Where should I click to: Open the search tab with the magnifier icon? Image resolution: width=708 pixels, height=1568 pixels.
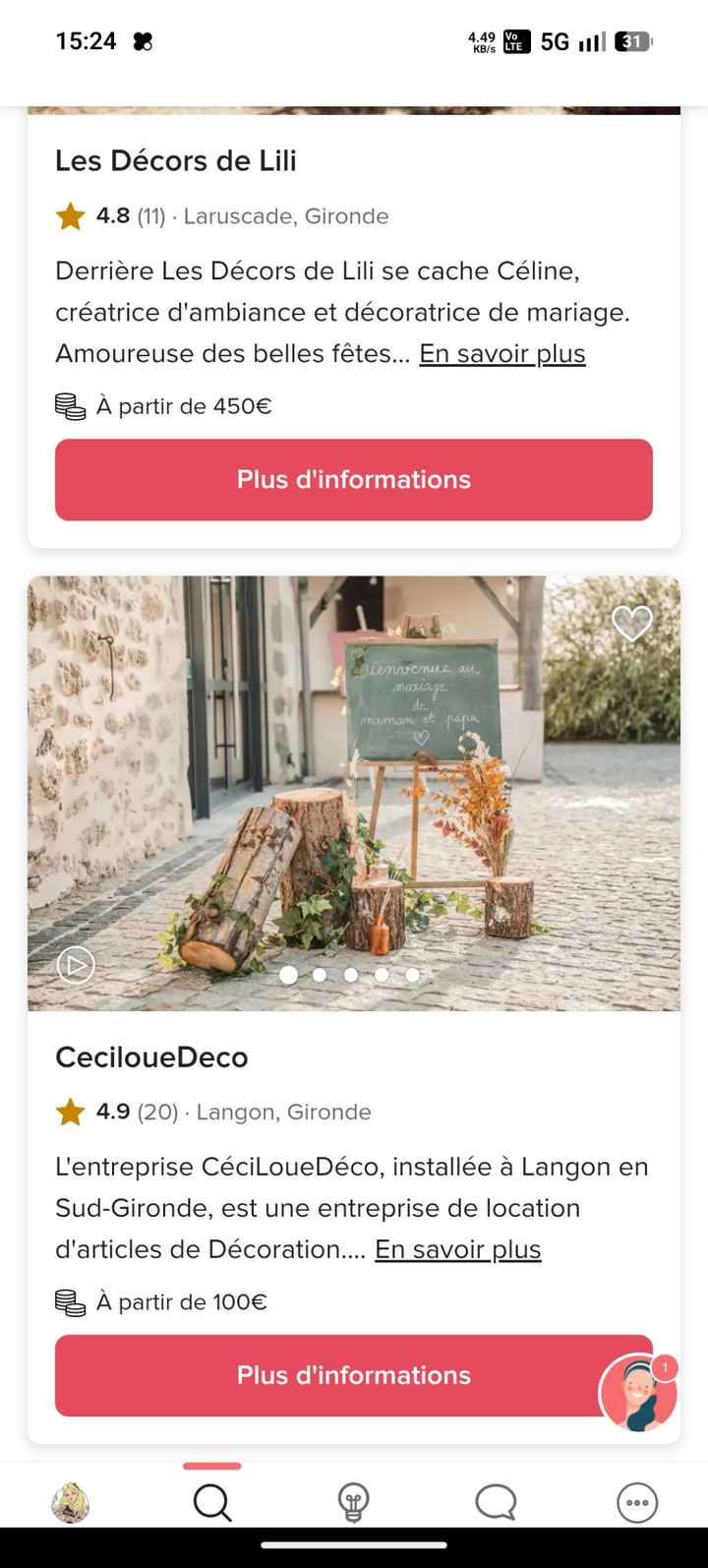pos(212,1502)
